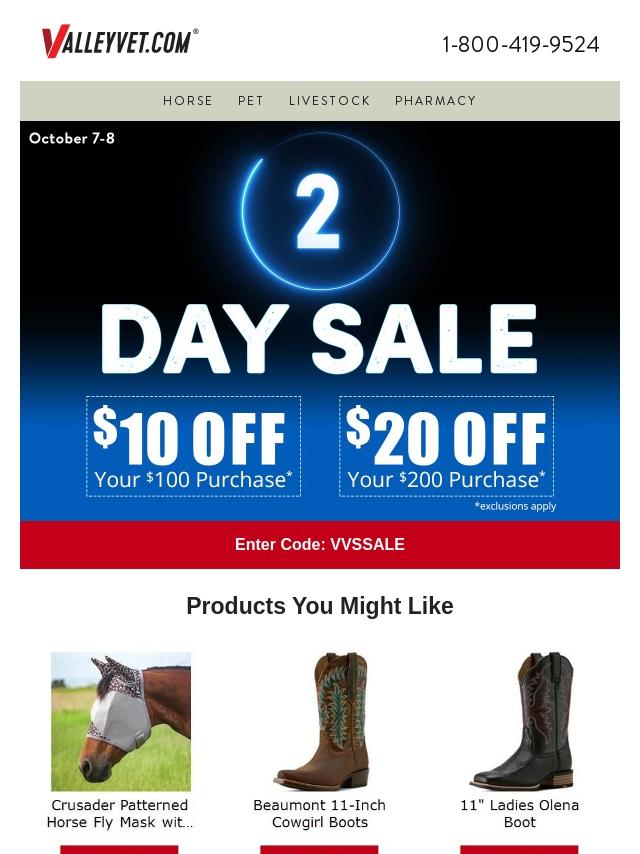This screenshot has height=854, width=640.
Task: Open the 2 Day Sale banner
Action: click(x=320, y=320)
